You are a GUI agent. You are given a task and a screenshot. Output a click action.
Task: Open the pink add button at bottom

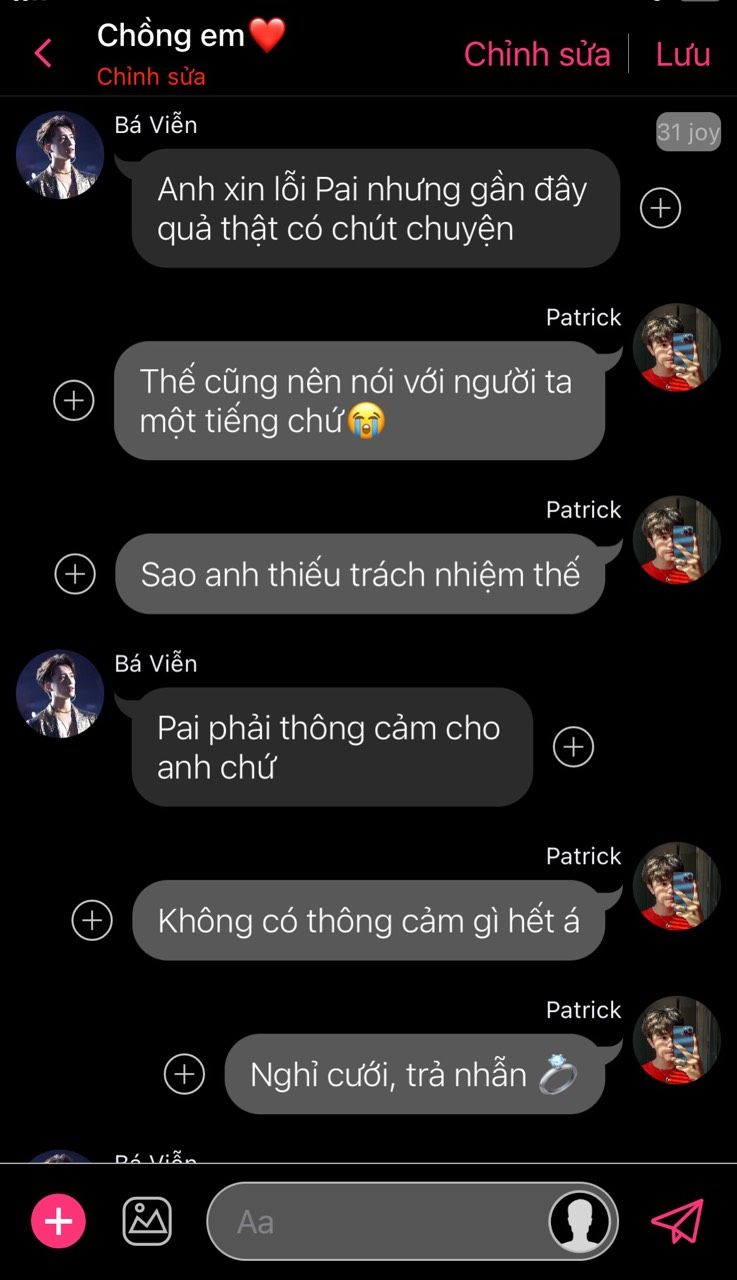[58, 1221]
